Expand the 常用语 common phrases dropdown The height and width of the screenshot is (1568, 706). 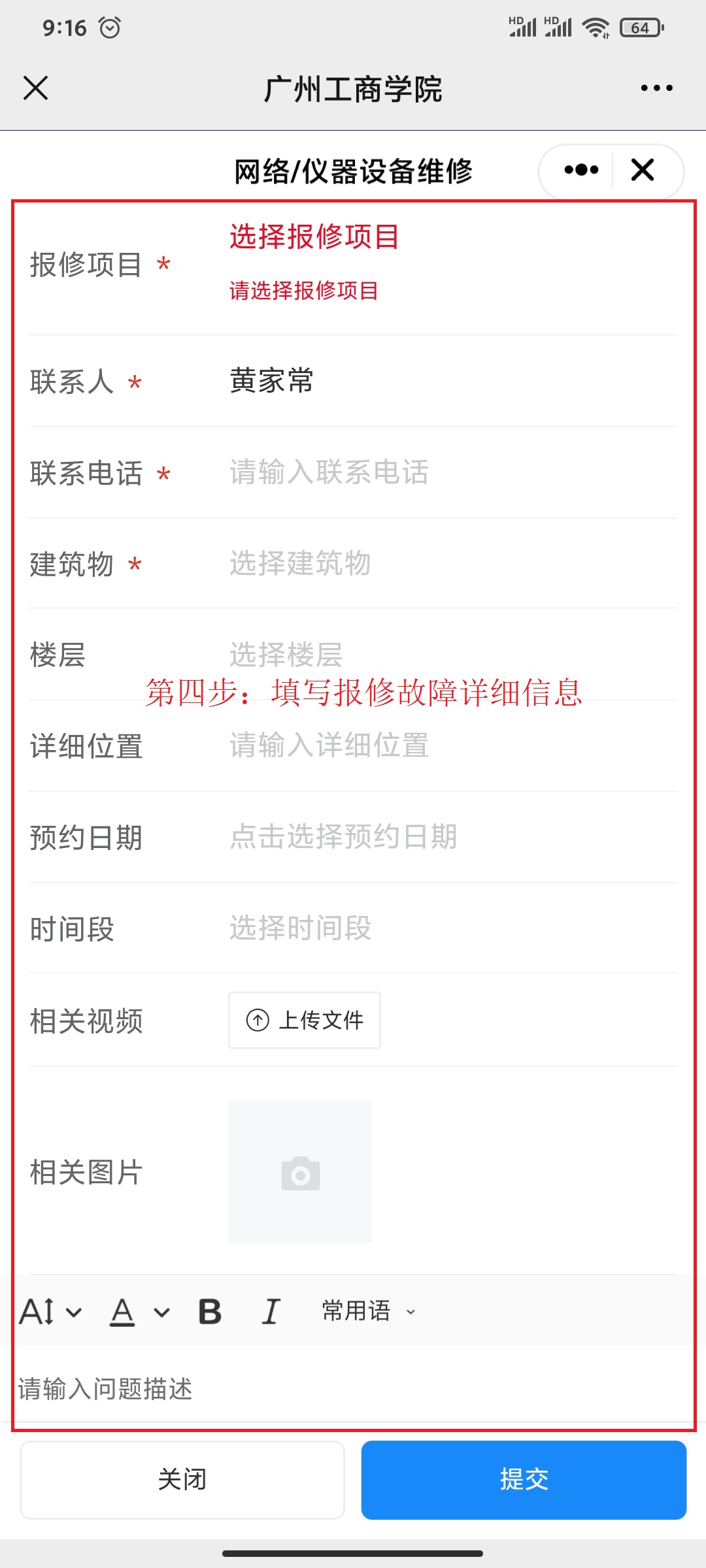(x=369, y=1311)
